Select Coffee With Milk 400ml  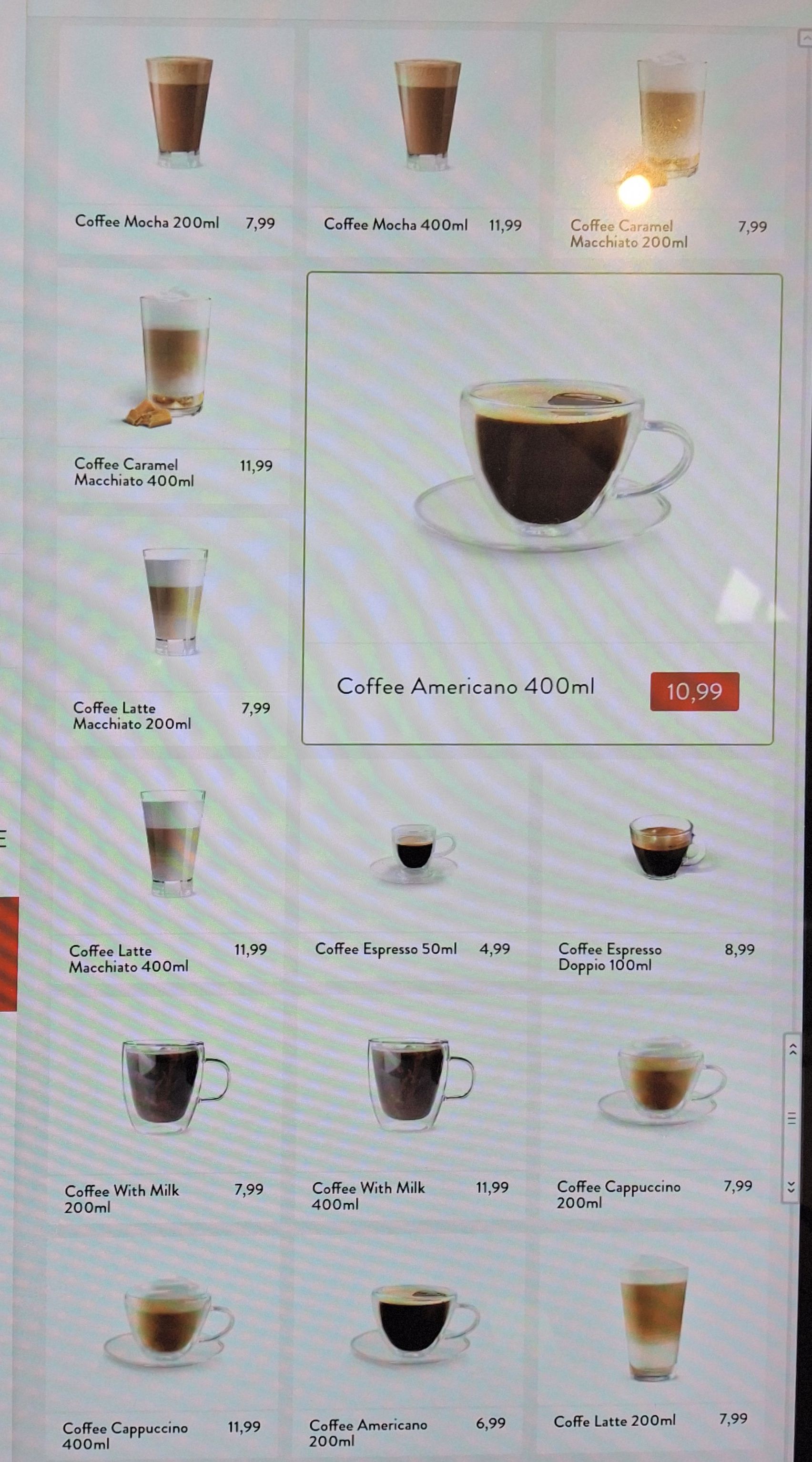coord(410,1112)
